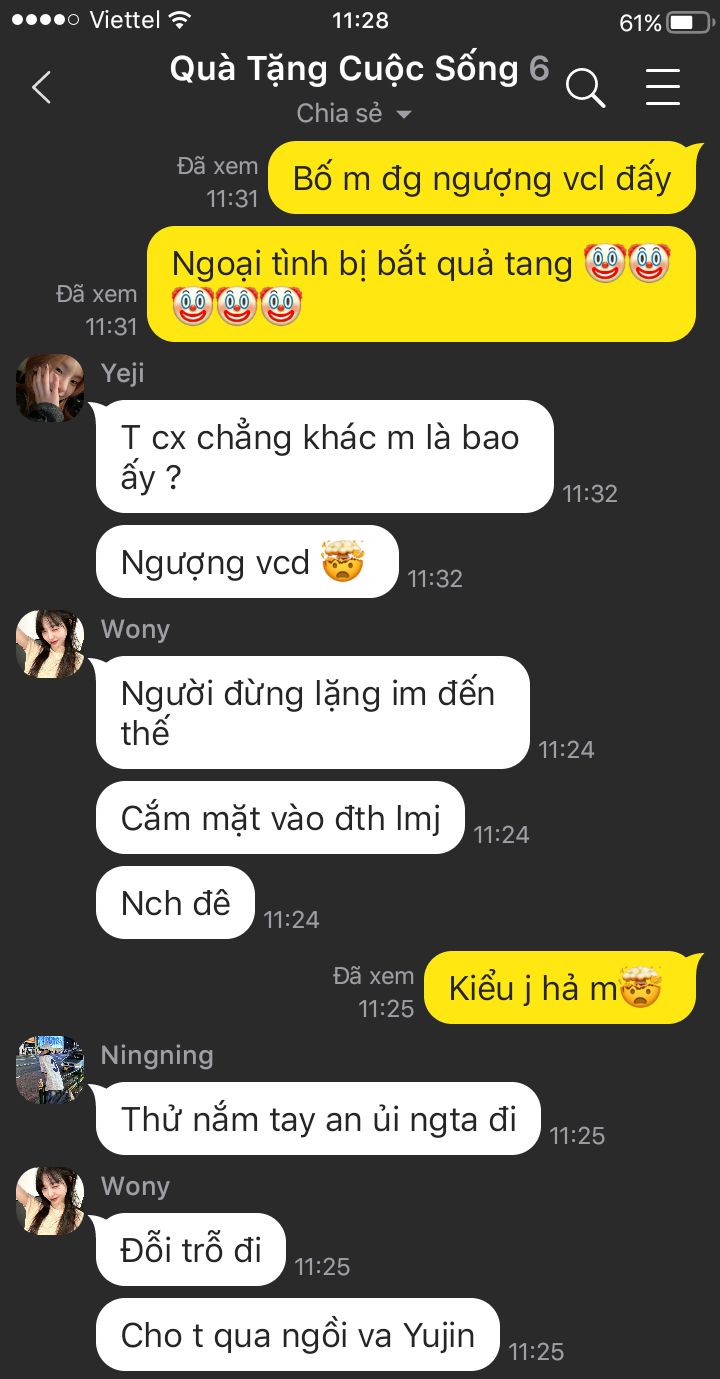Search within this chat

(x=585, y=88)
